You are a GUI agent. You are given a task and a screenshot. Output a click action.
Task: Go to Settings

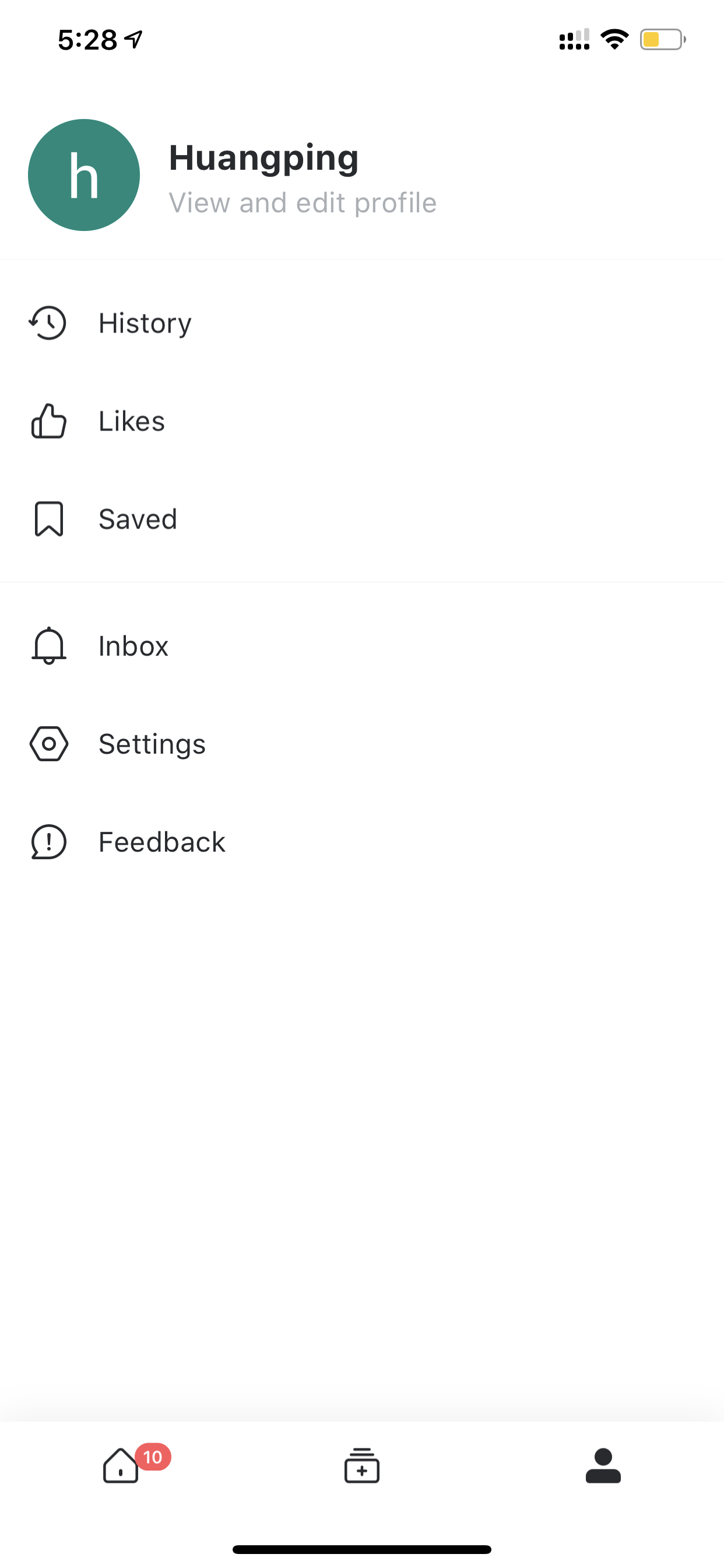(362, 744)
